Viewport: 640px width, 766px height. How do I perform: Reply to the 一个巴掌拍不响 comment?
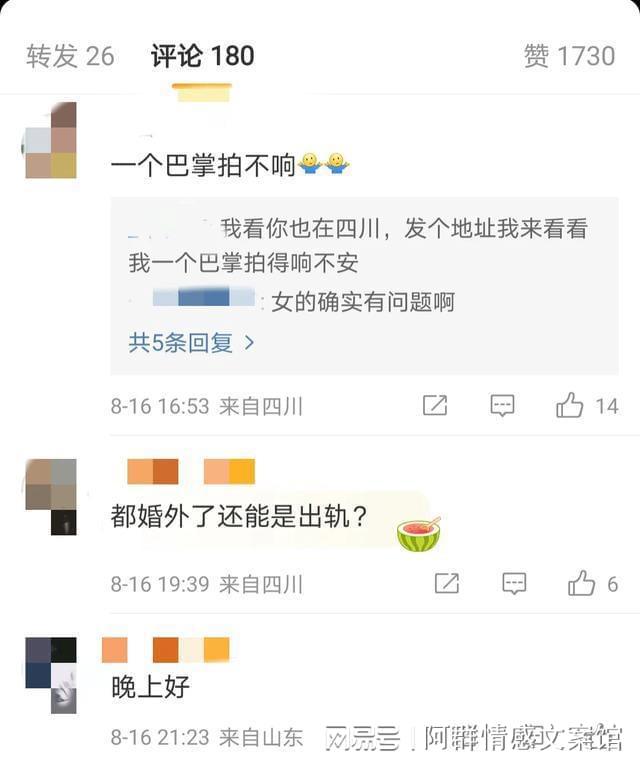click(x=502, y=405)
